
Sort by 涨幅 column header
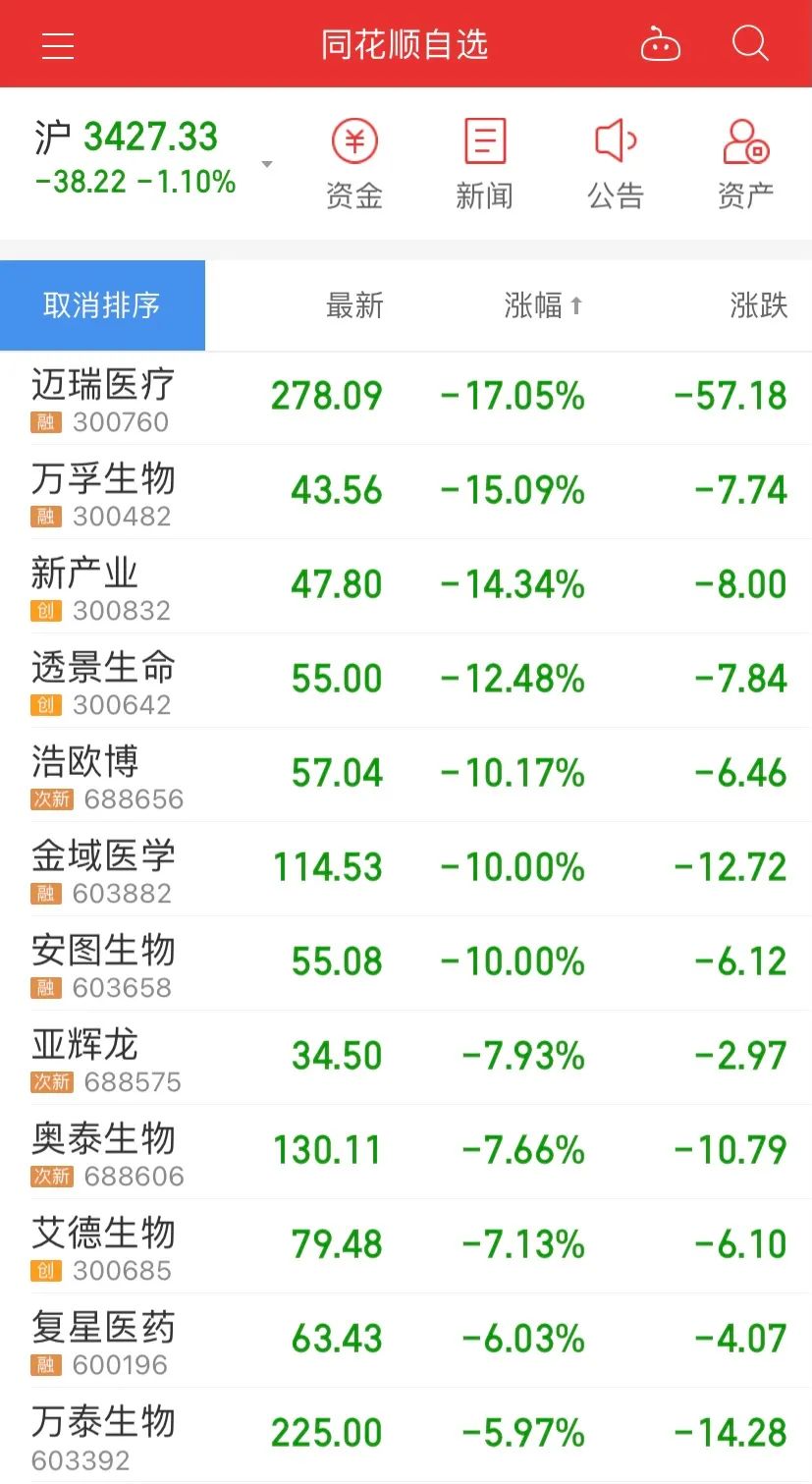(x=543, y=305)
